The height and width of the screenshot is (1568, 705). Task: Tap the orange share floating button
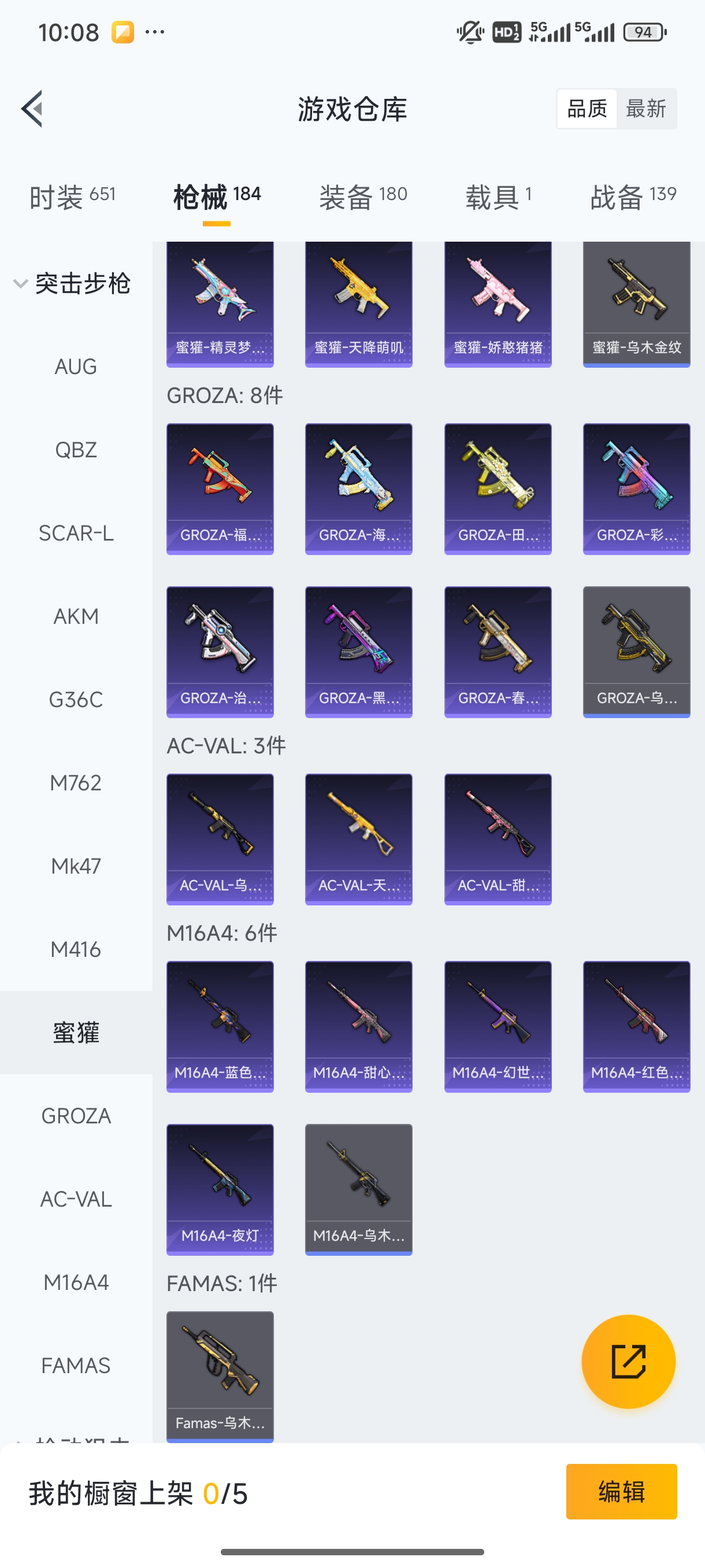(x=628, y=1362)
